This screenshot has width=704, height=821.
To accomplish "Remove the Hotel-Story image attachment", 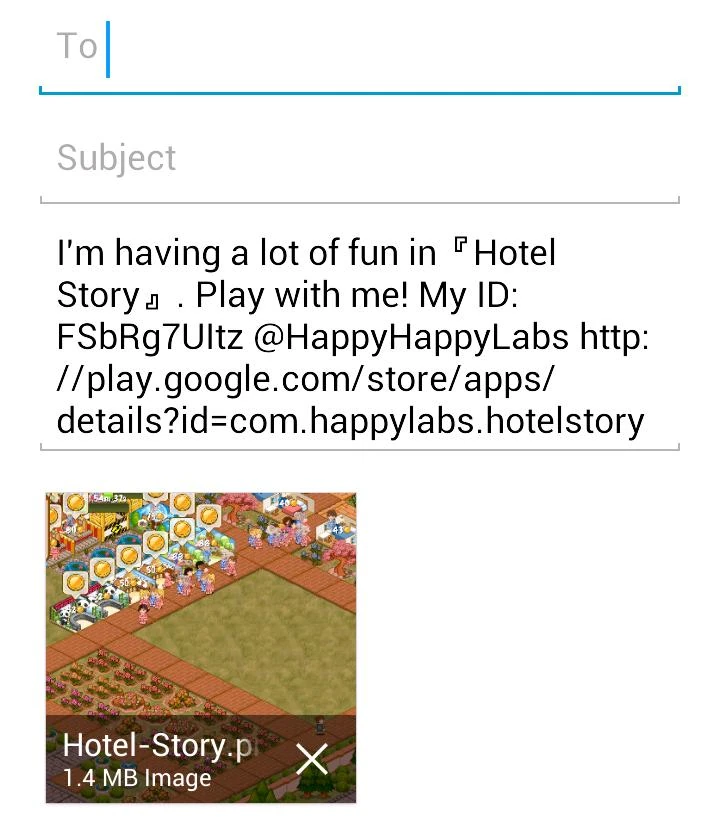I will (x=312, y=760).
